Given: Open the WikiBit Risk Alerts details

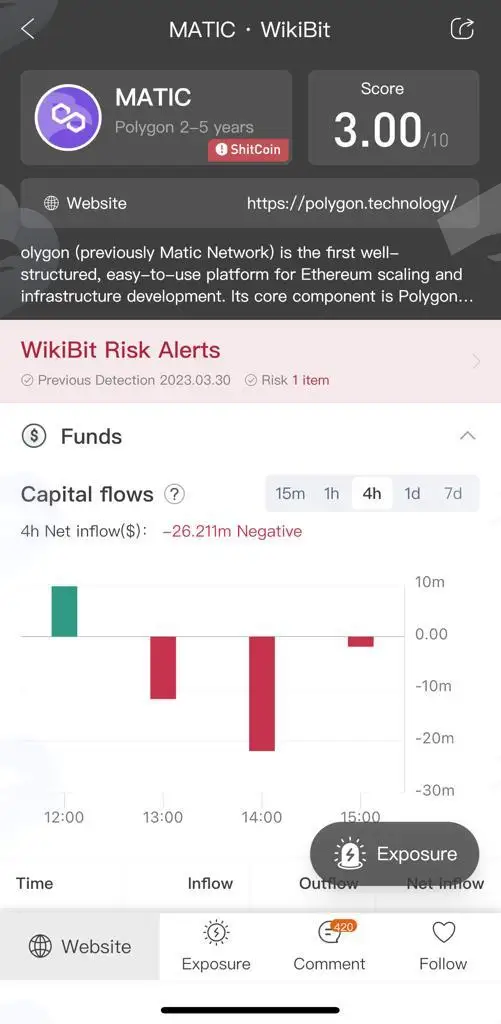Looking at the screenshot, I should point(250,361).
